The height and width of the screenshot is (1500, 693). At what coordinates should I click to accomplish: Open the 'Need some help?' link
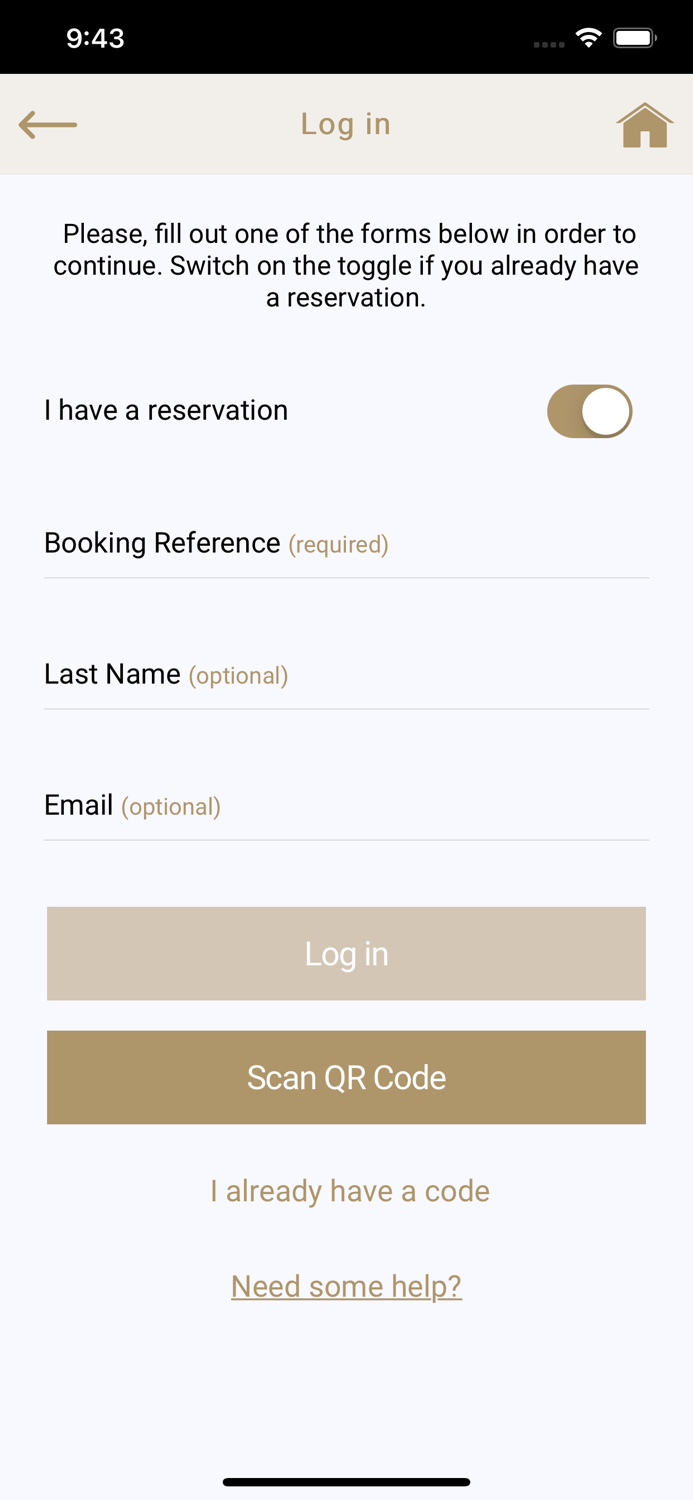[x=346, y=1286]
